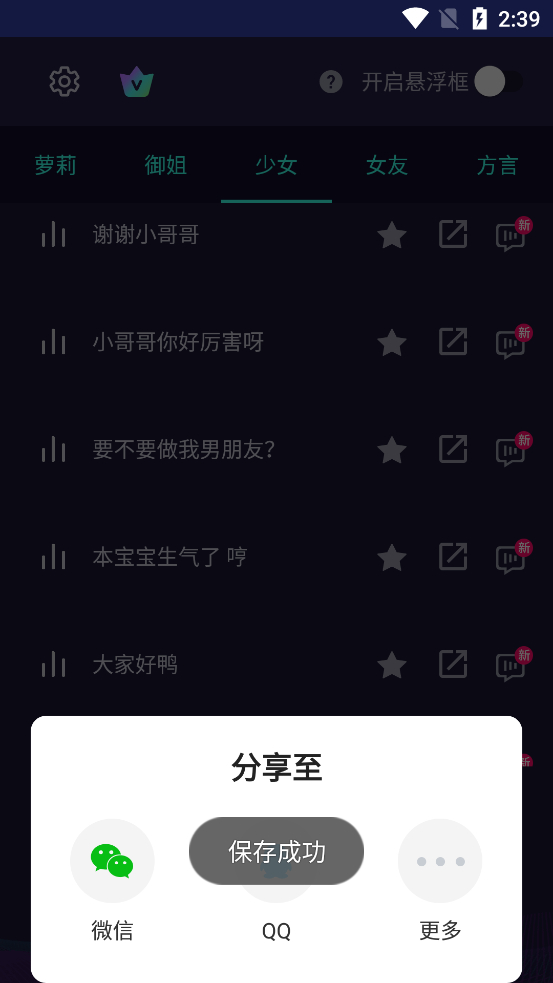Share the 大家好鸭 clip
Screen dimensions: 553x983
pos(453,665)
